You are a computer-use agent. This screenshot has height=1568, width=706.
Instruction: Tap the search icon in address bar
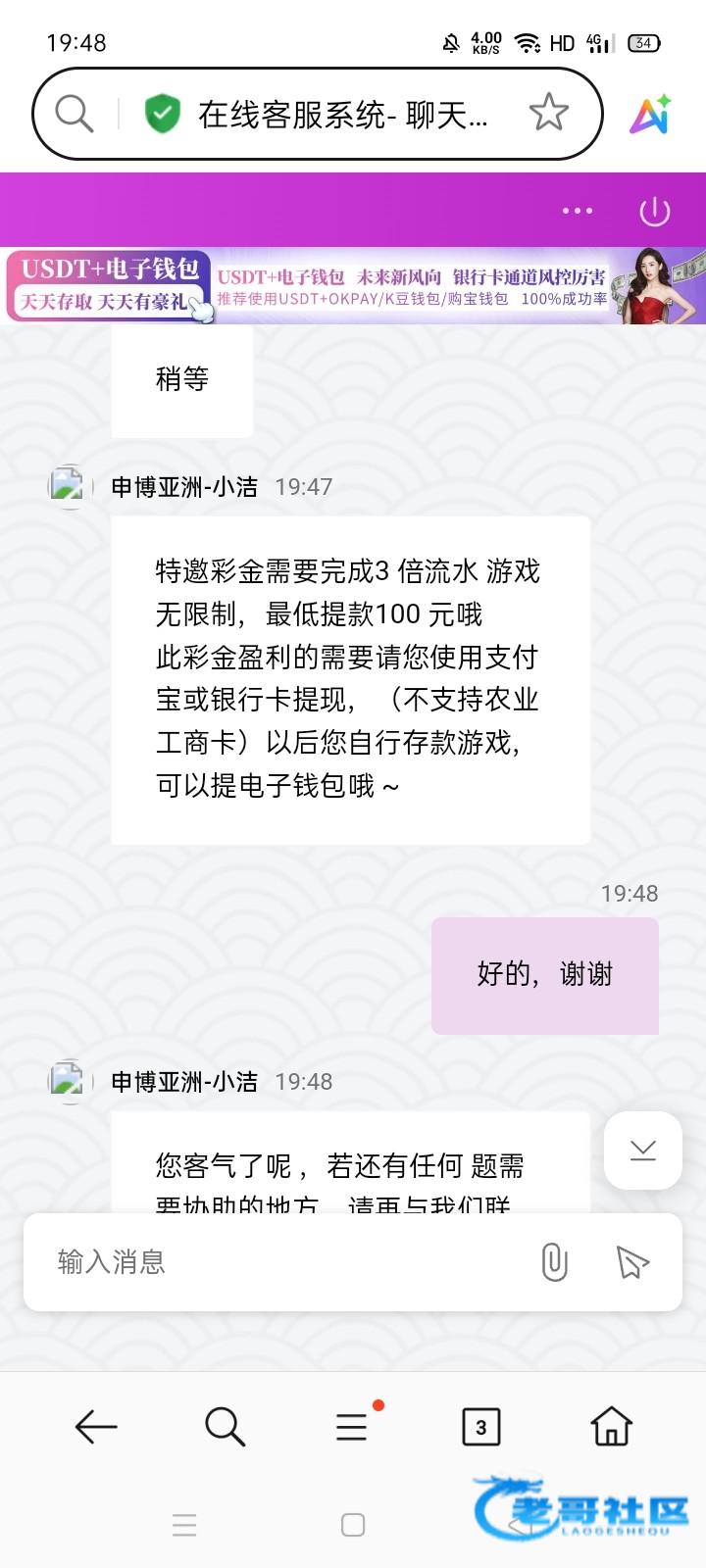tap(74, 115)
